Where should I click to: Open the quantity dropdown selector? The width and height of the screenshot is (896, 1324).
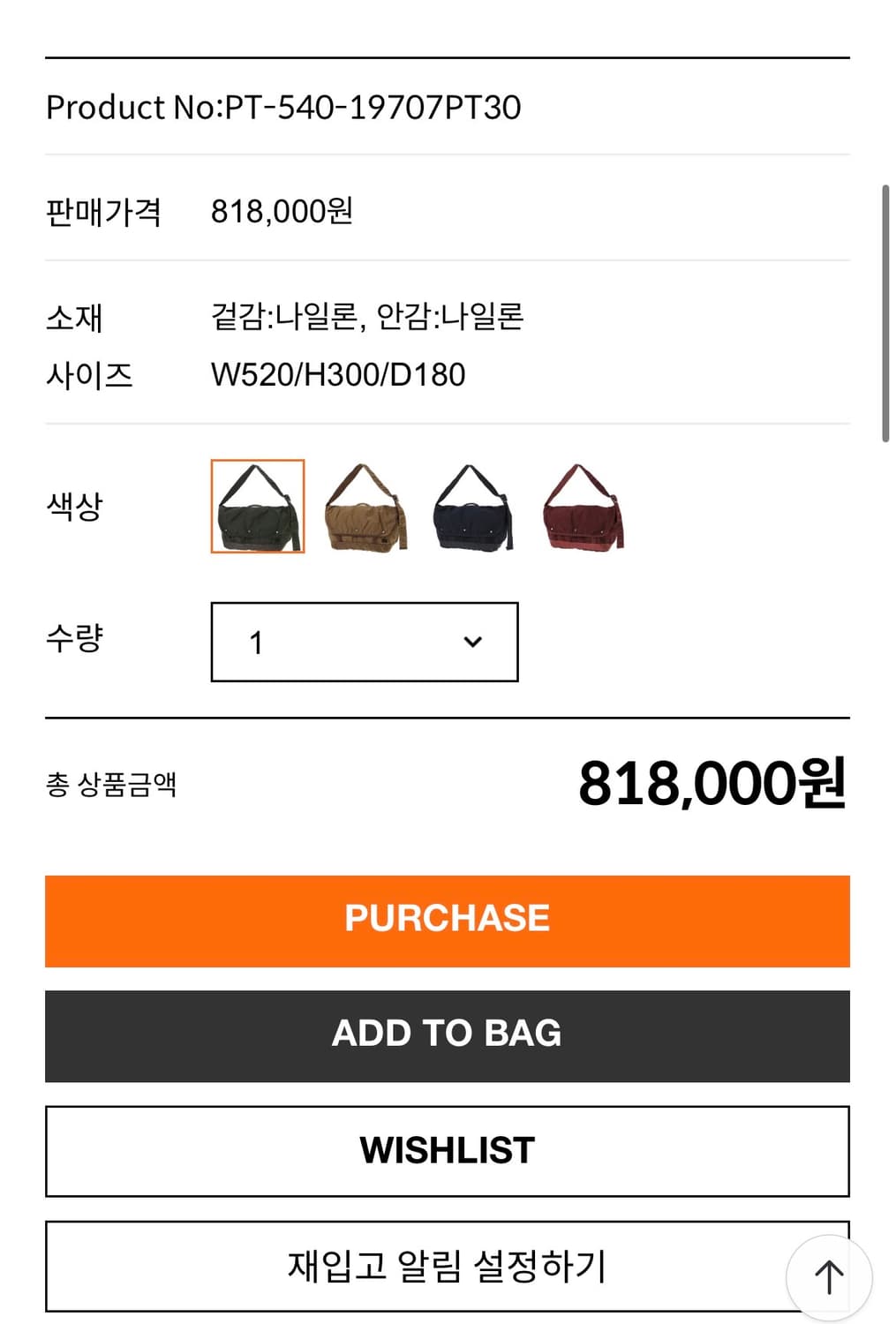363,642
